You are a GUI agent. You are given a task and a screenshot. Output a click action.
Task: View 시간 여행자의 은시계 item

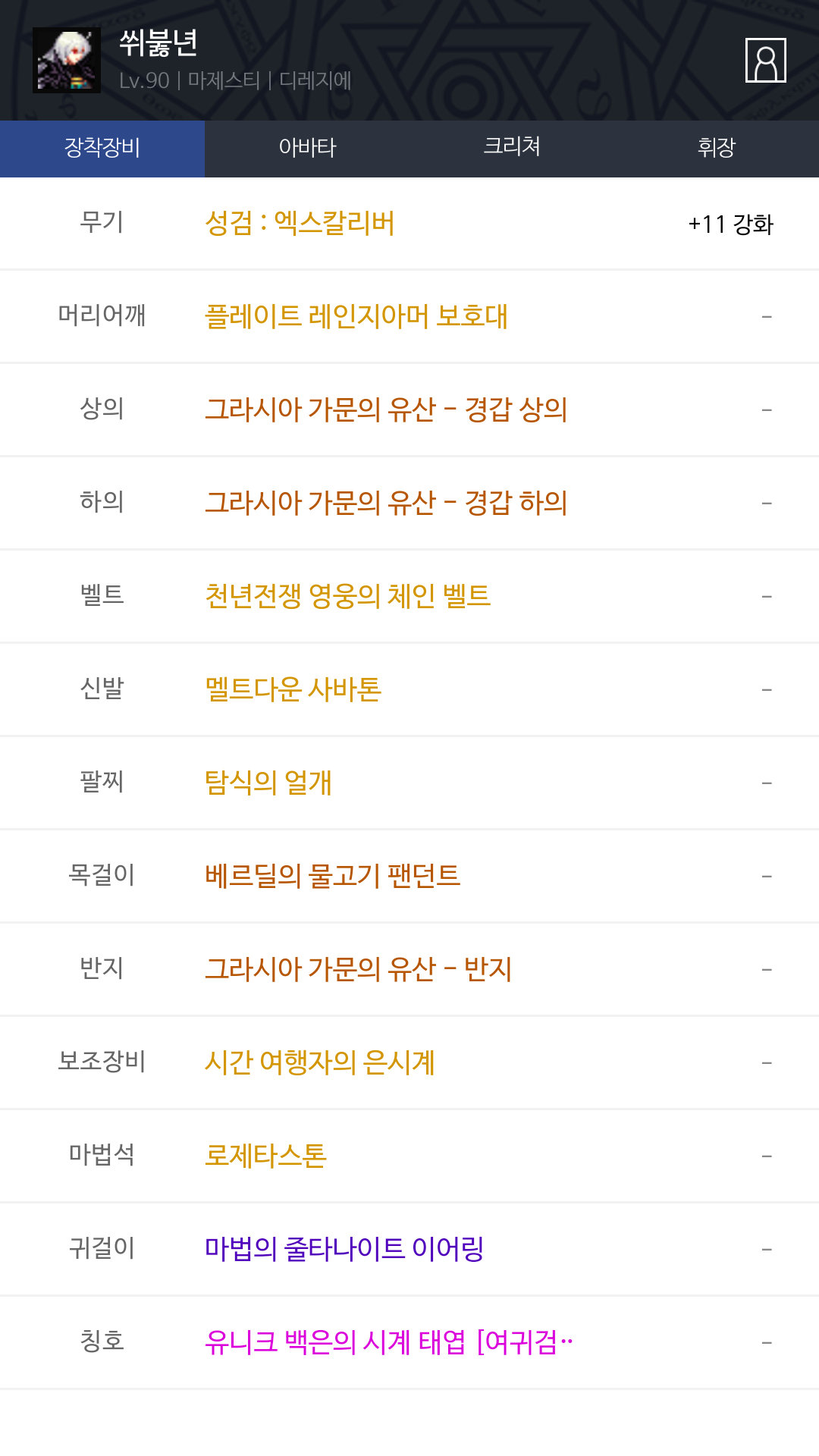click(320, 1063)
